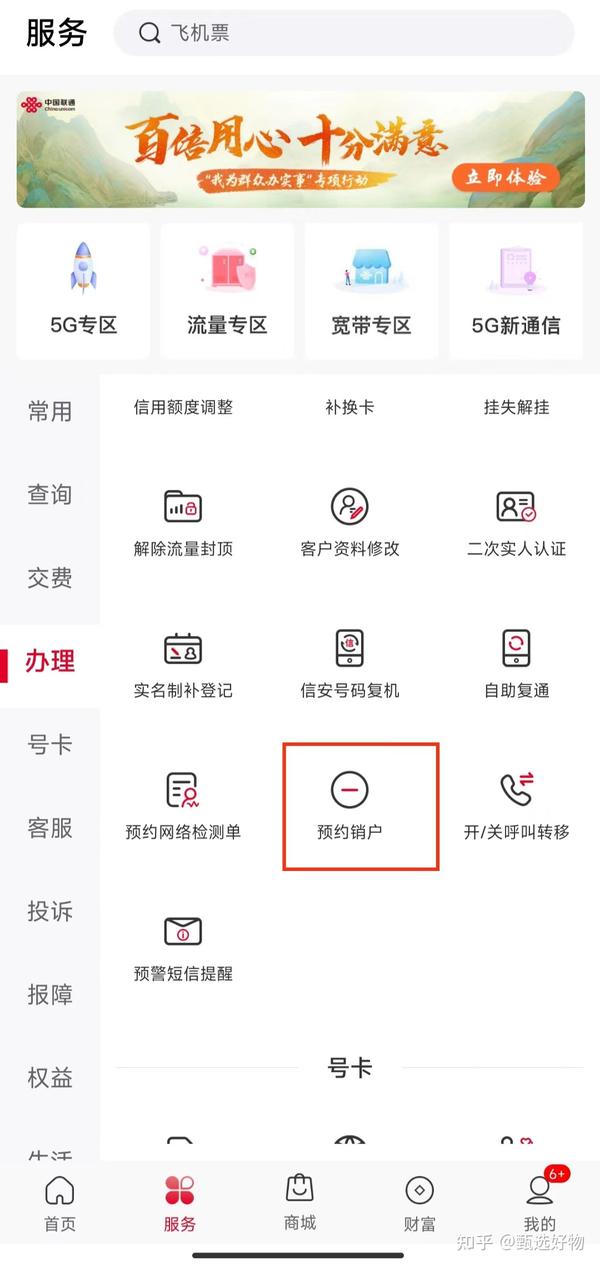The image size is (600, 1267).
Task: Switch to 查询 in the side menu
Action: (50, 495)
